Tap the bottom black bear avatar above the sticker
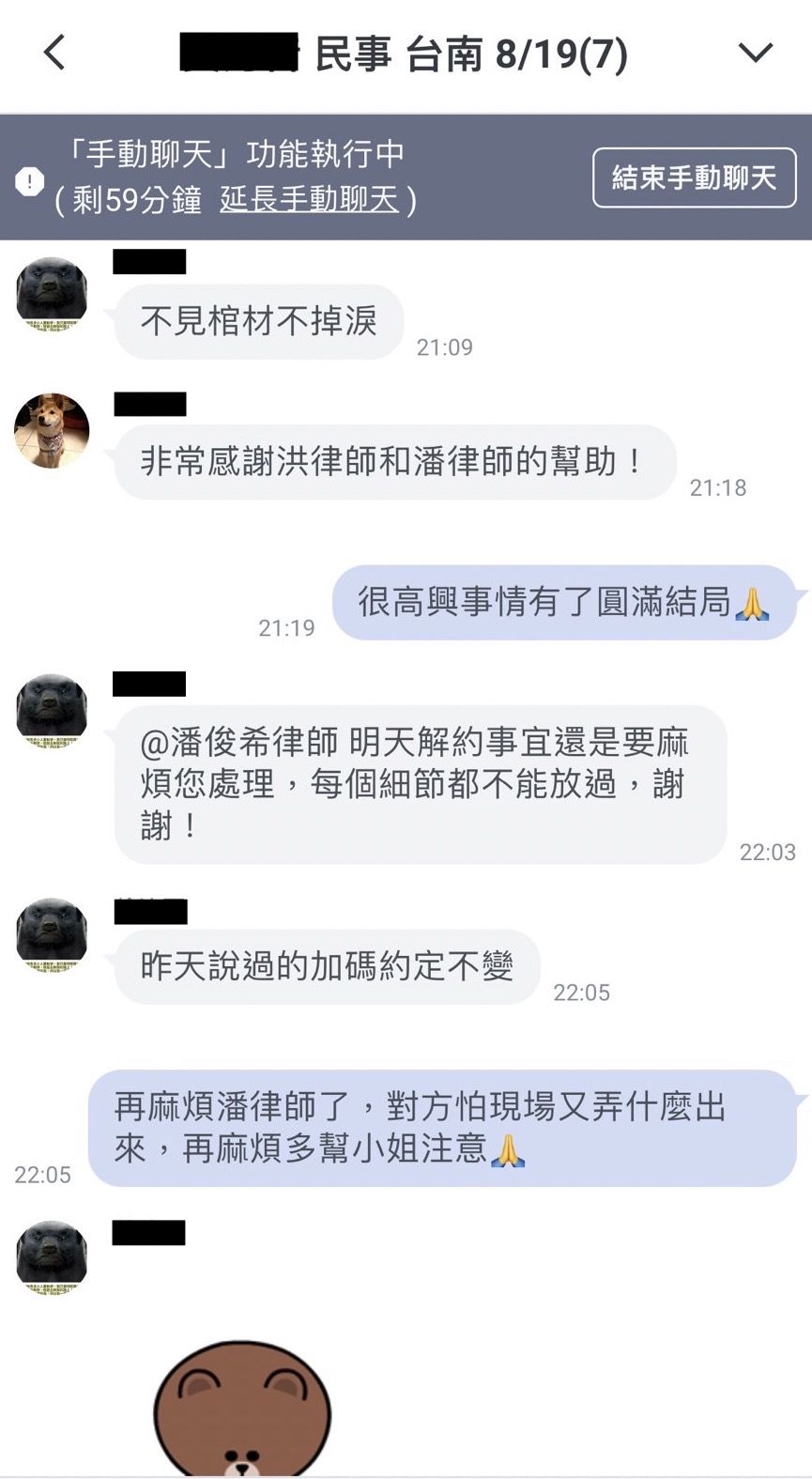Viewport: 812px width, 1479px height. [x=52, y=1258]
